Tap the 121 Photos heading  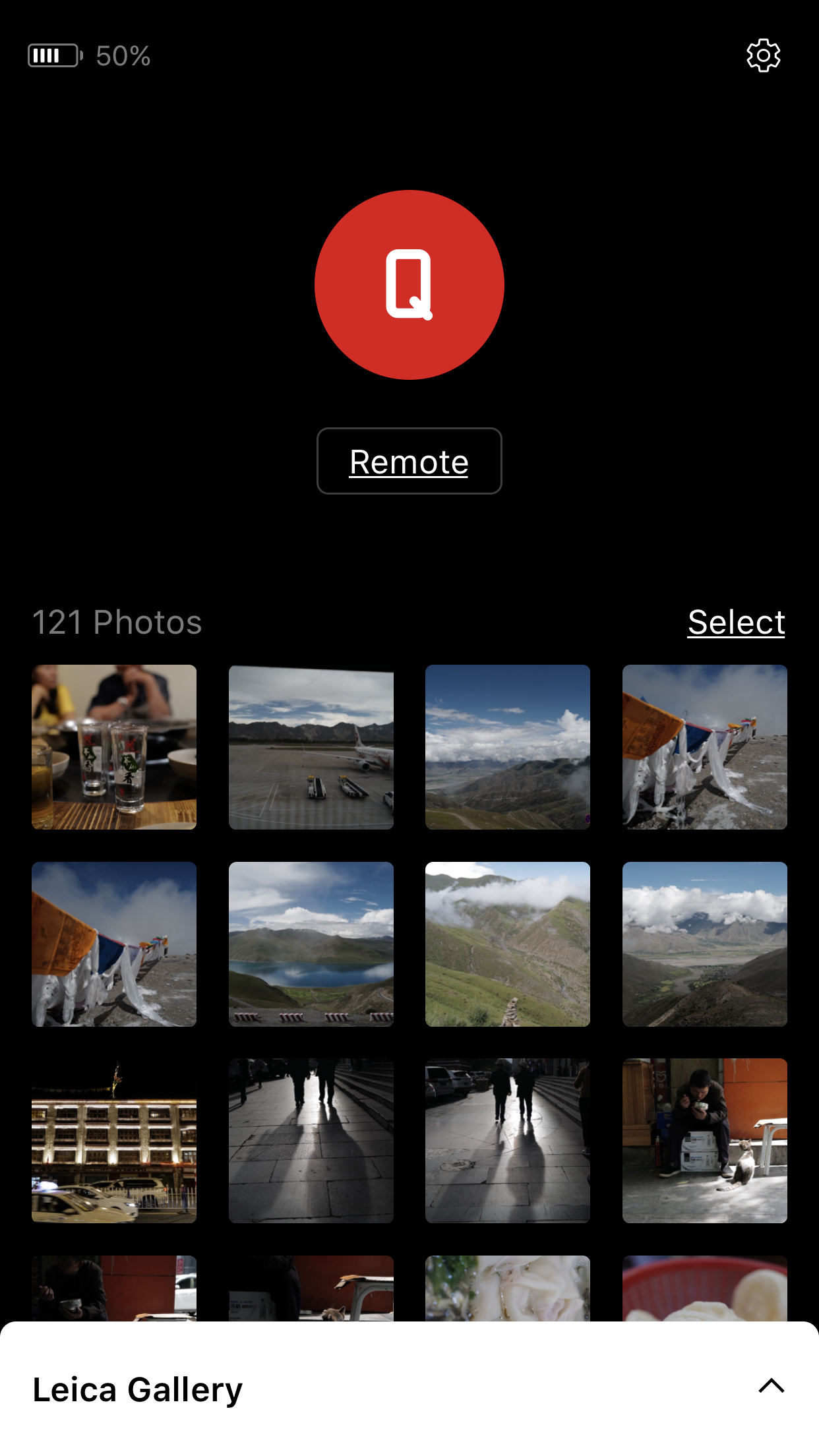[x=117, y=621]
